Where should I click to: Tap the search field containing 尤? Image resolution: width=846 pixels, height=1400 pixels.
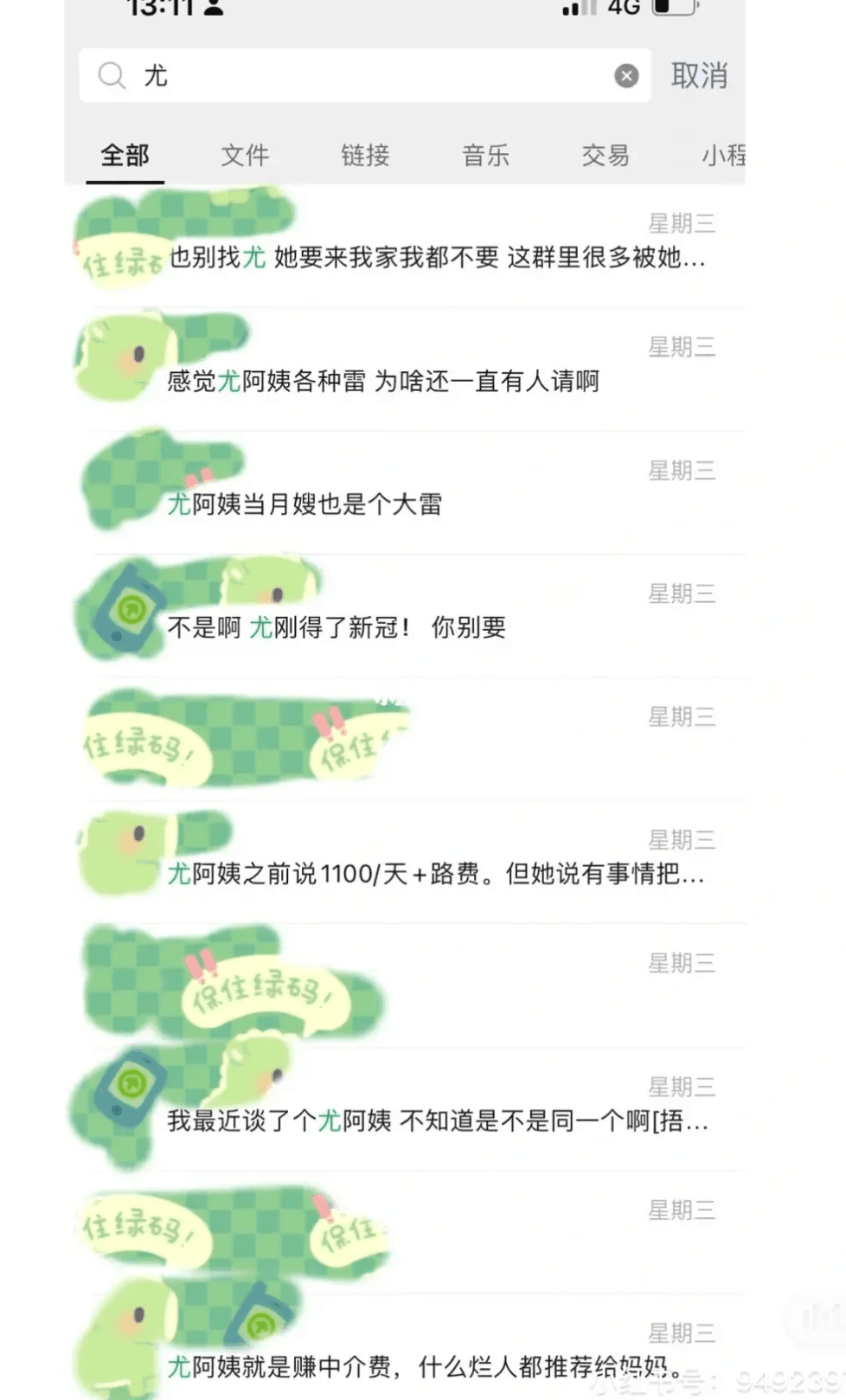coord(363,76)
